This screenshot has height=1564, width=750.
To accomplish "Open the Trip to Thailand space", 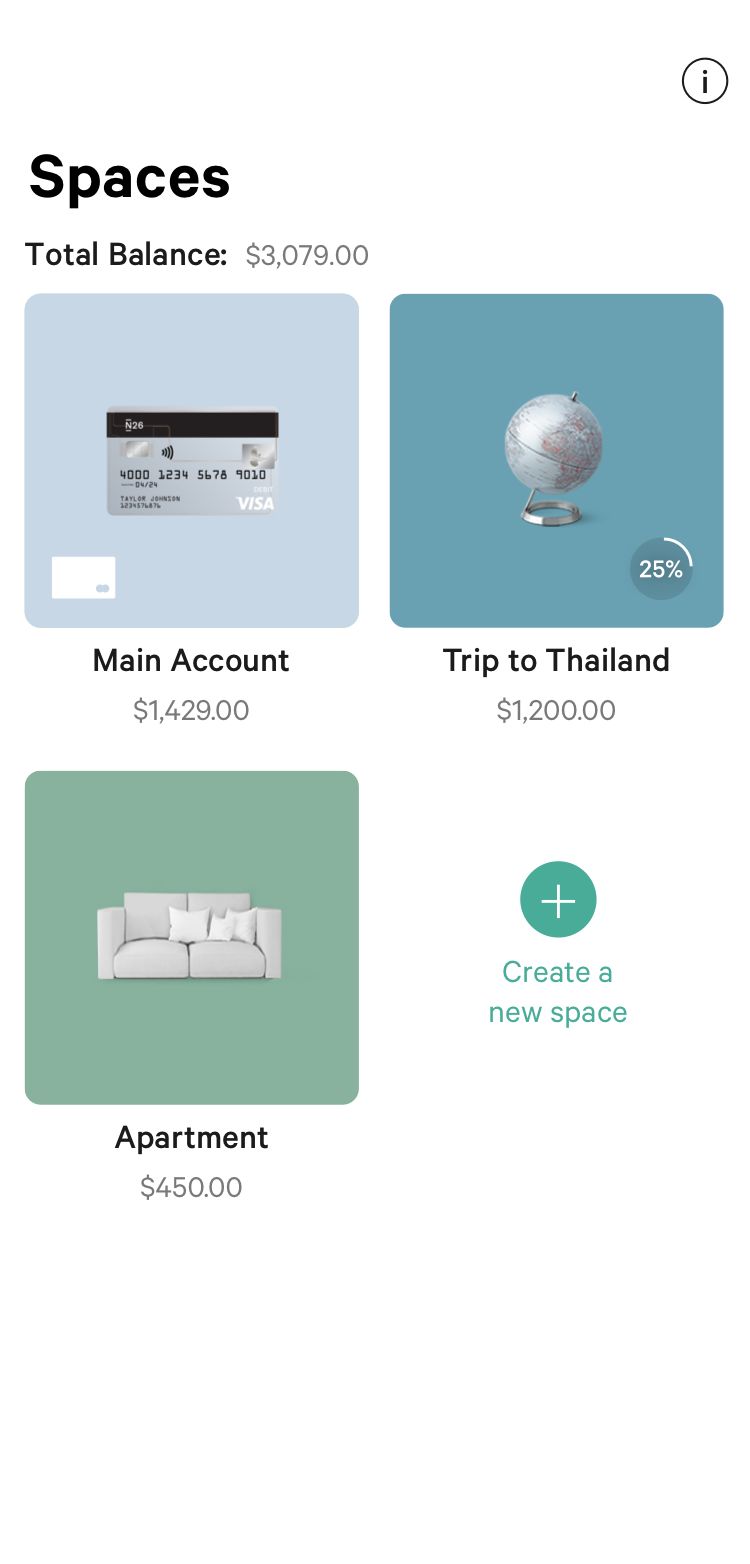I will [556, 461].
